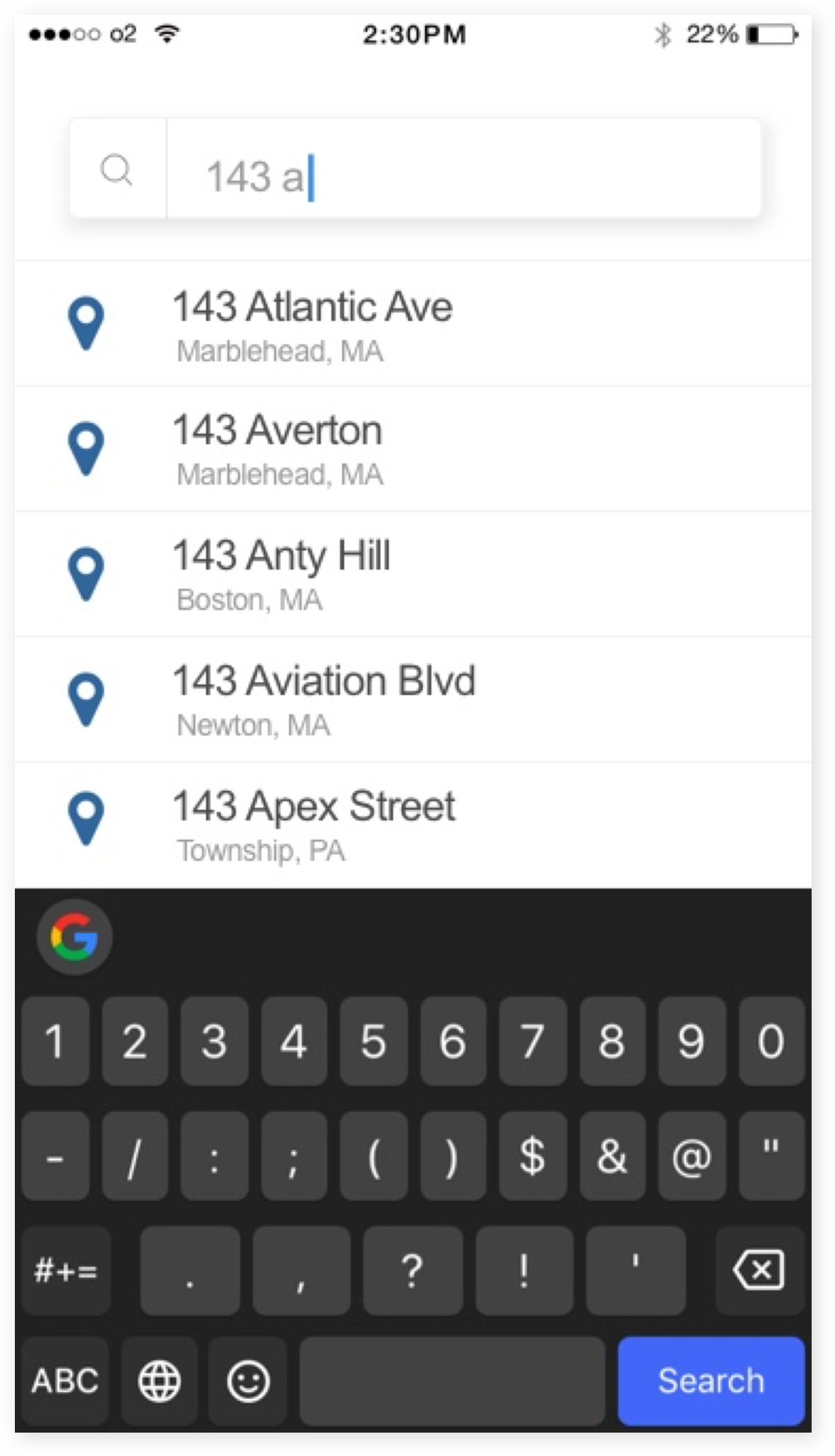835x1456 pixels.
Task: Switch to the #+= symbols layout
Action: (x=66, y=1270)
